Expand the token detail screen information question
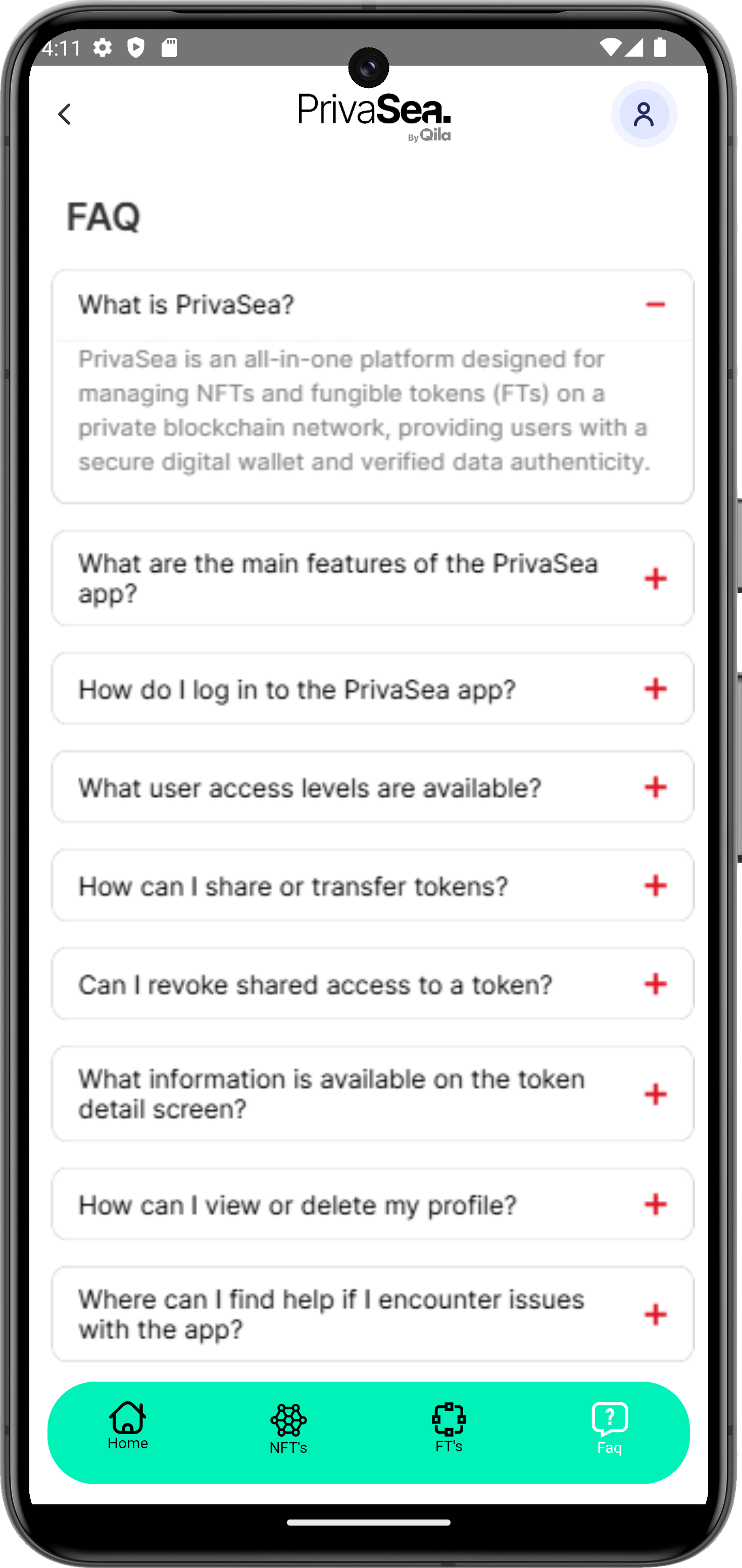 (x=655, y=1094)
